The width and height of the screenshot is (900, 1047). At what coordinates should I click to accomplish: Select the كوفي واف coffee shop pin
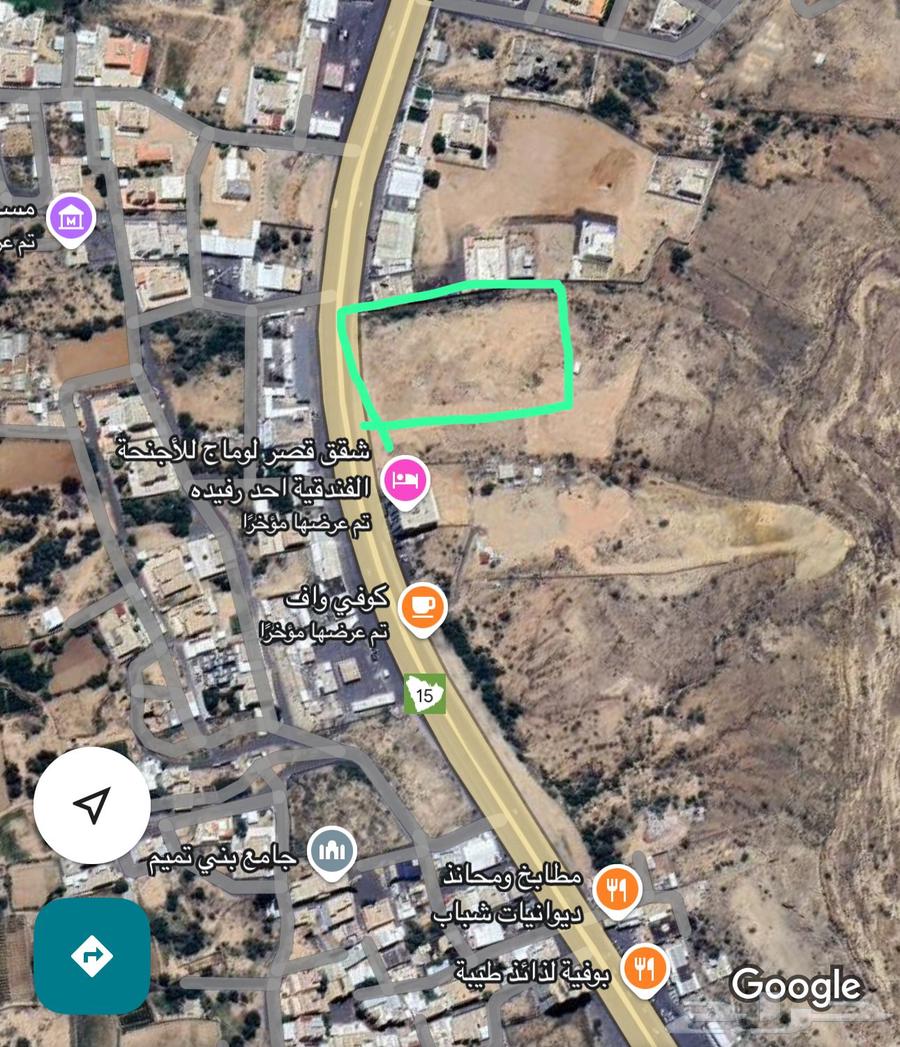tap(422, 606)
